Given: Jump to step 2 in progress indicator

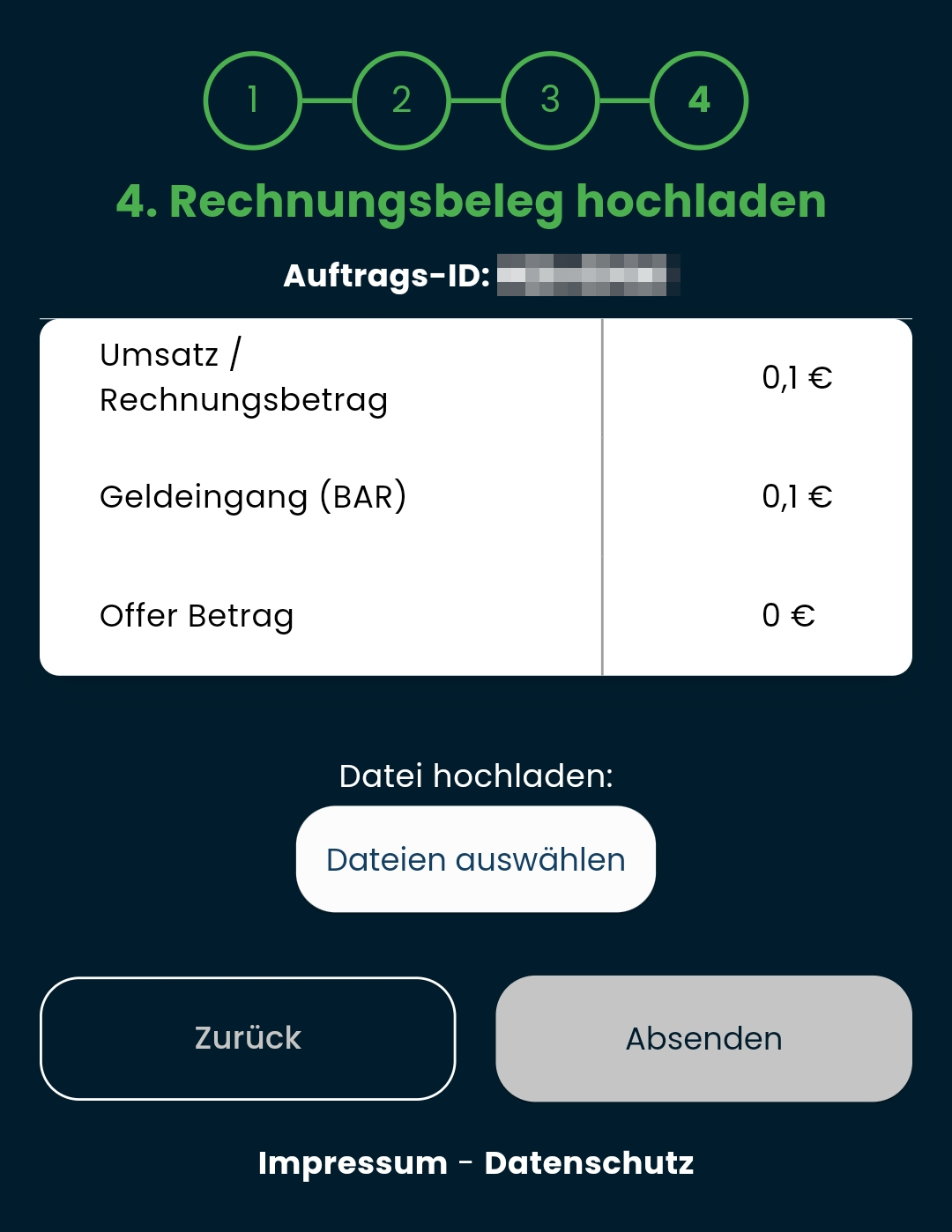Looking at the screenshot, I should coord(402,100).
